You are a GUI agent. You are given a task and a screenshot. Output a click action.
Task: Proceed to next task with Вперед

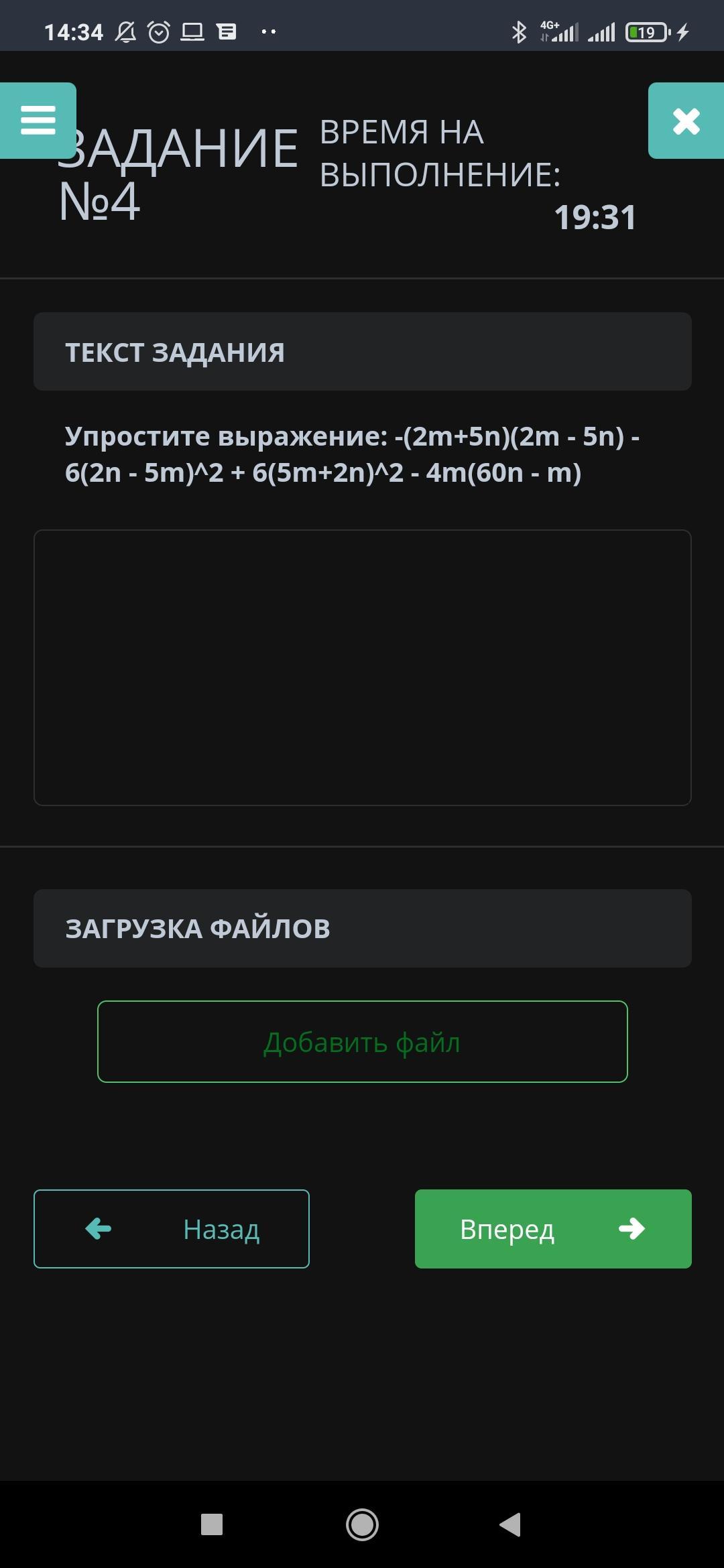pos(553,1229)
